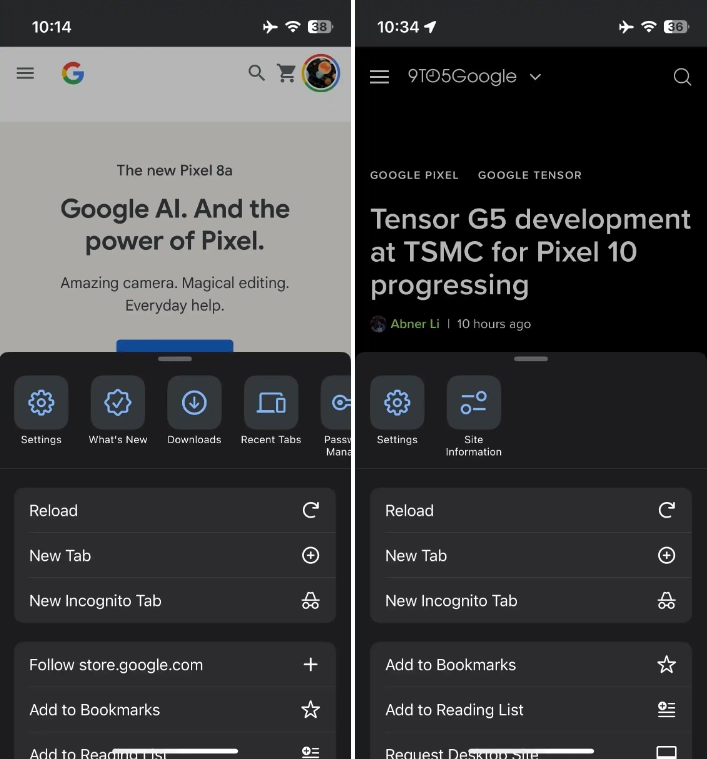Viewport: 707px width, 759px height.
Task: Open the Google account profile avatar
Action: [x=321, y=73]
